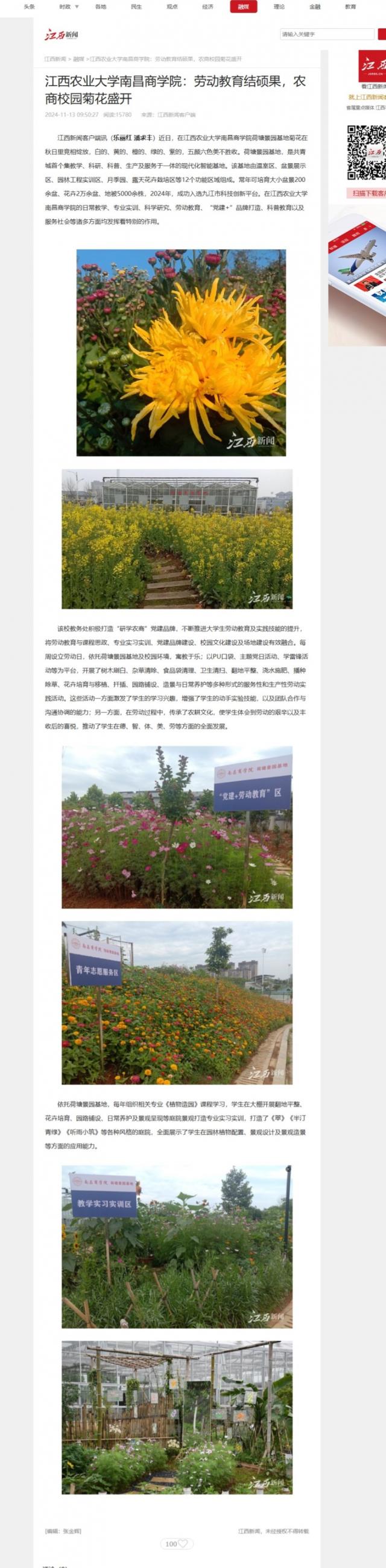The width and height of the screenshot is (386, 1568).
Task: Switch to the 金融 tab
Action: [315, 7]
